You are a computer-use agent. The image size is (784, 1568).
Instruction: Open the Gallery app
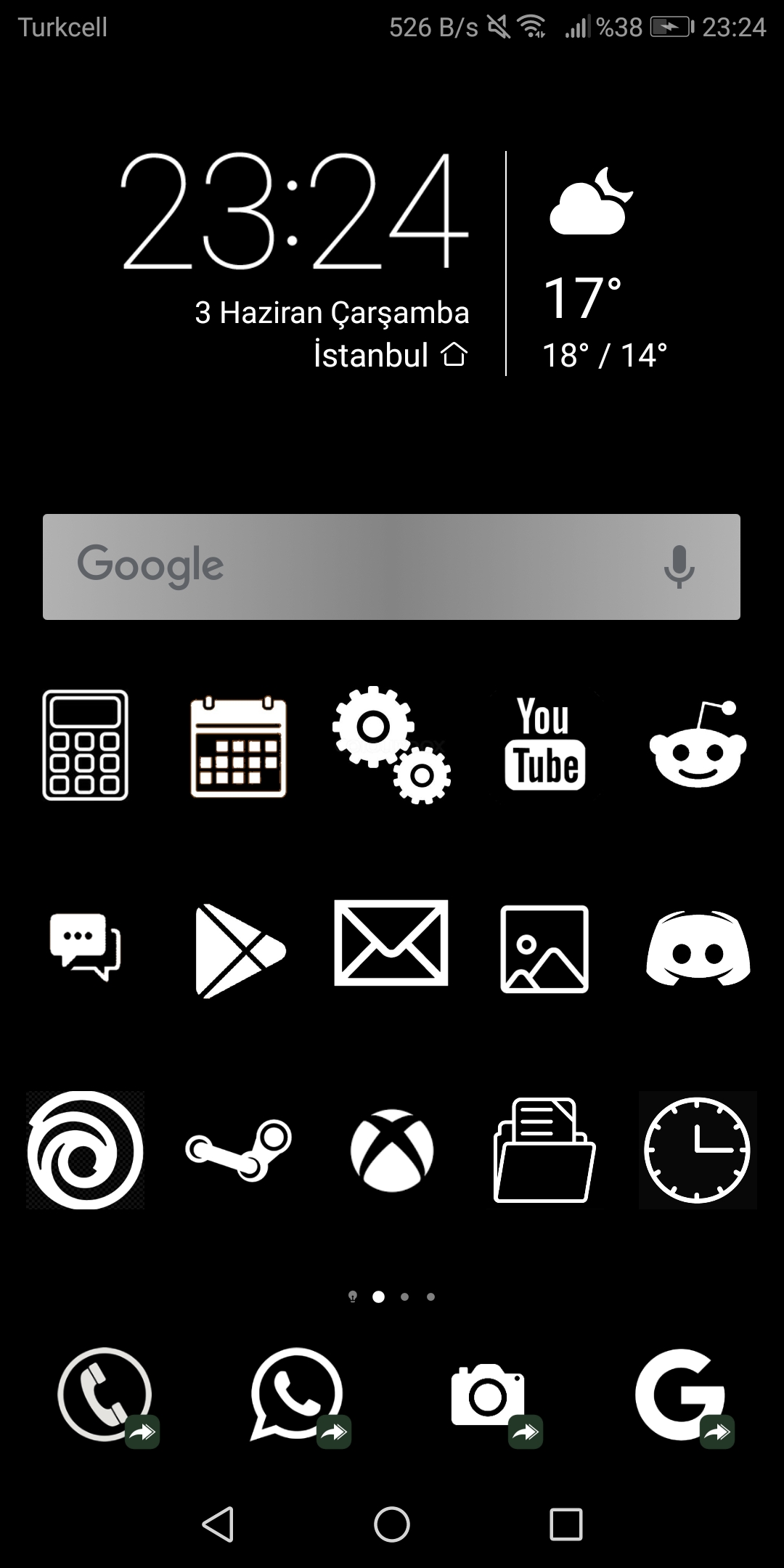tap(543, 947)
